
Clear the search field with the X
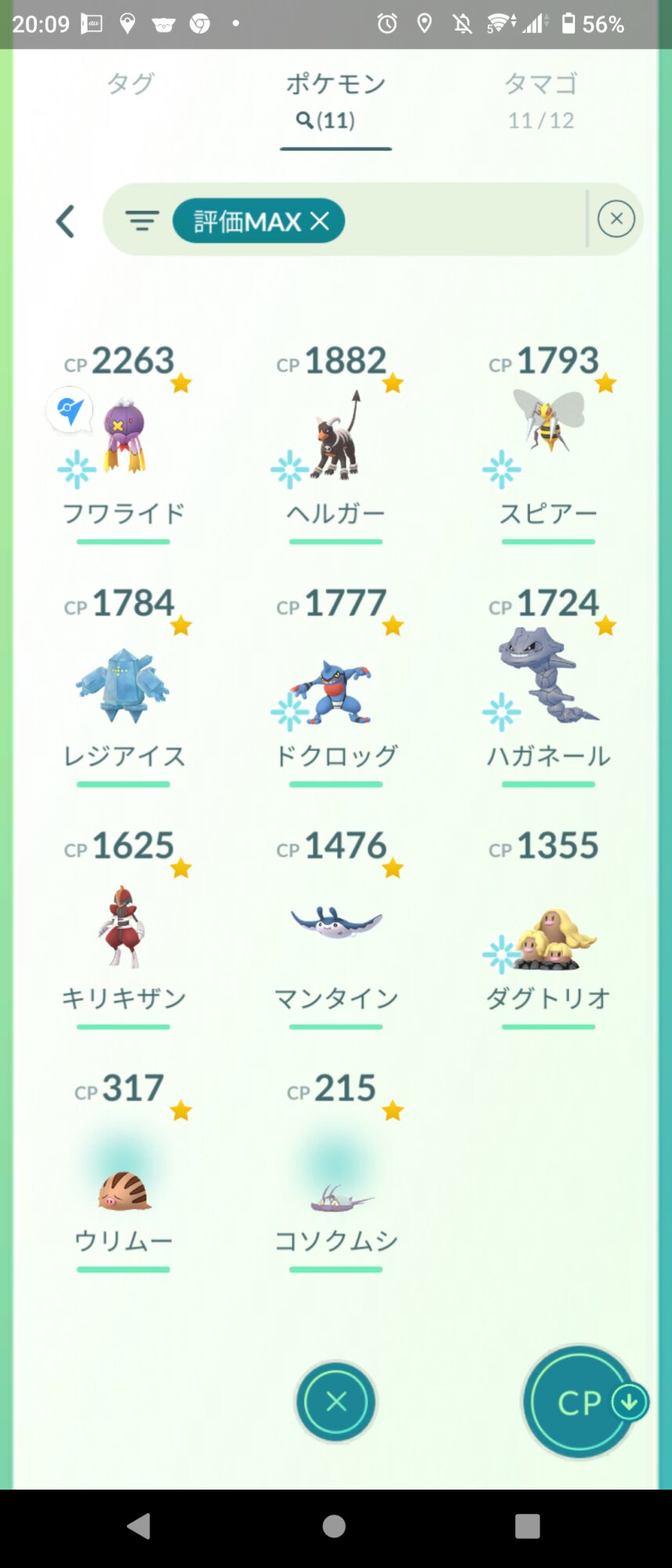pos(616,220)
